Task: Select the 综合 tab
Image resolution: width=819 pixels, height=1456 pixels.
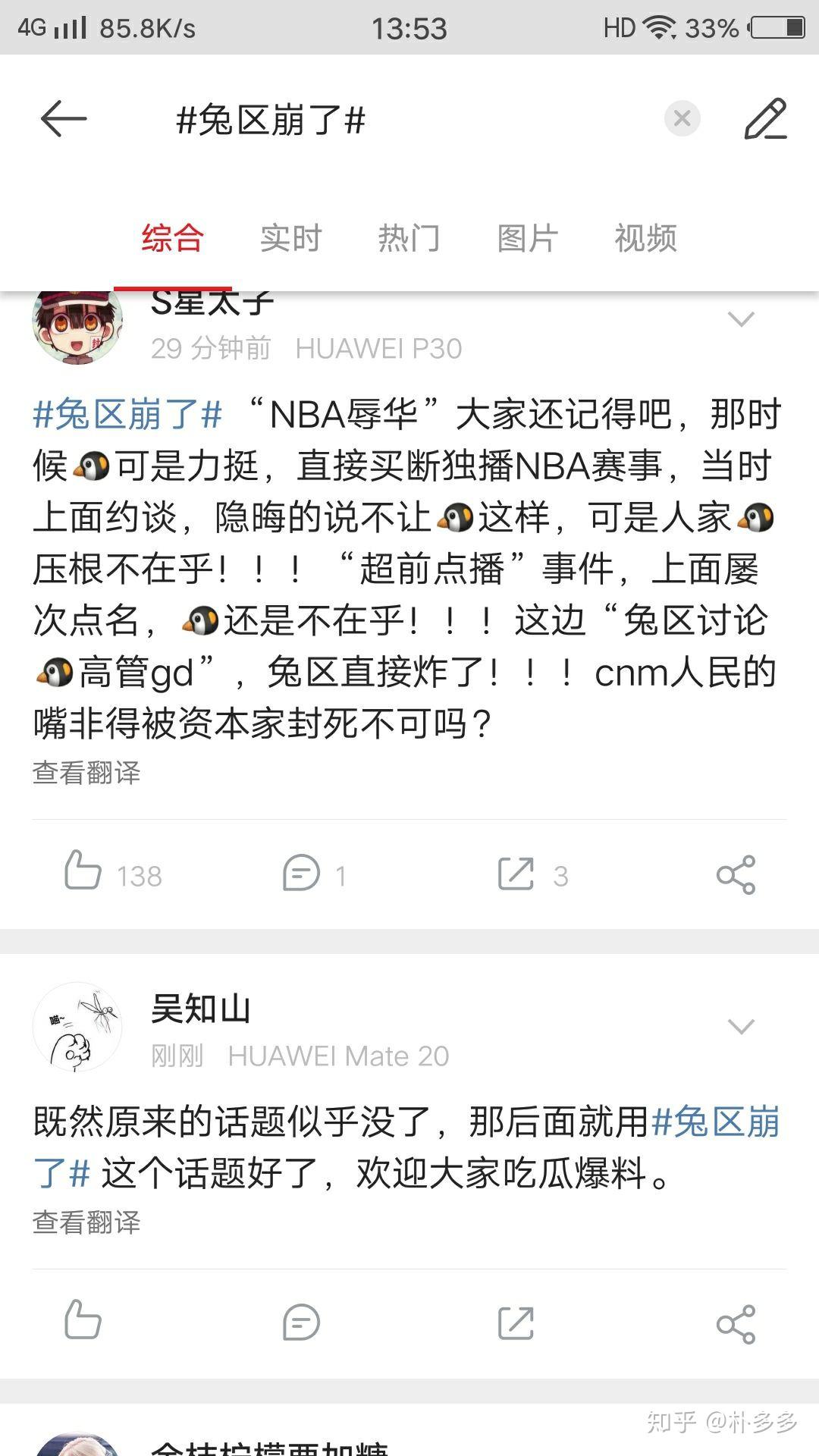Action: click(172, 238)
